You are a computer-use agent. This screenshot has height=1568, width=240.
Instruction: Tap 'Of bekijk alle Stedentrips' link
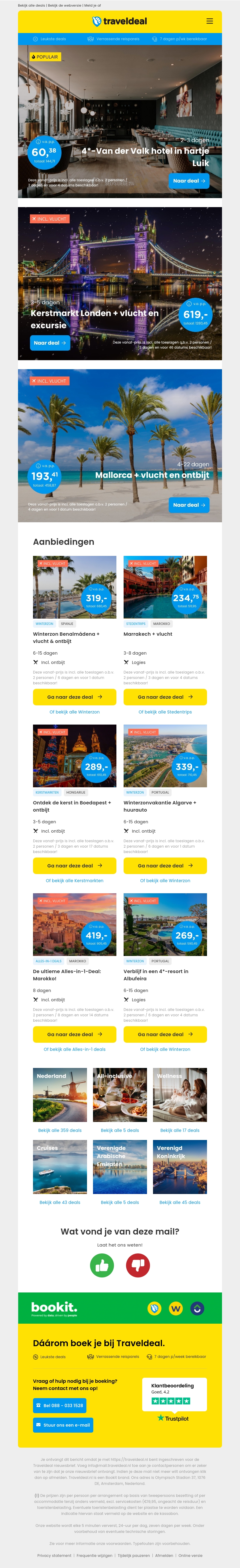pyautogui.click(x=165, y=712)
